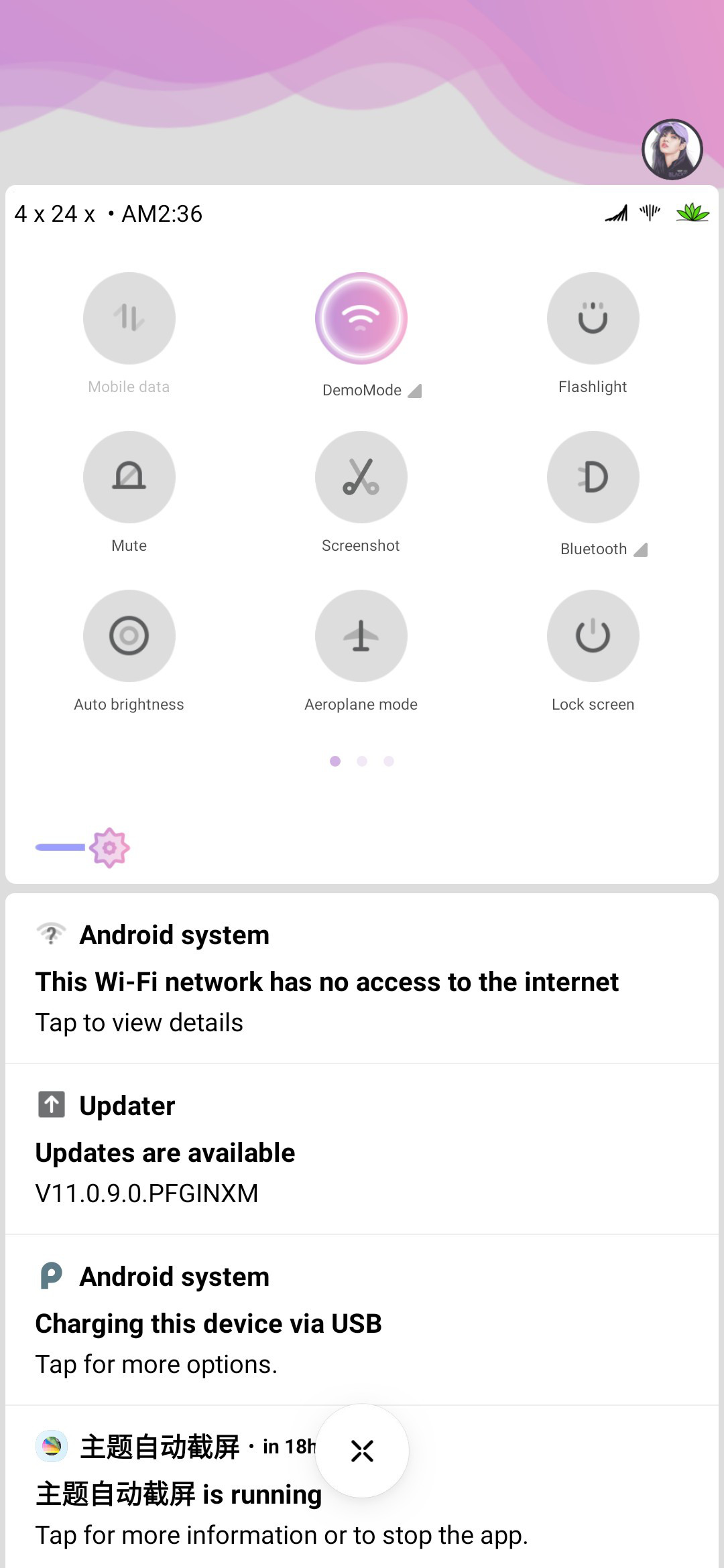Viewport: 724px width, 1568px height.
Task: Go to the second quick settings page dot
Action: click(362, 761)
